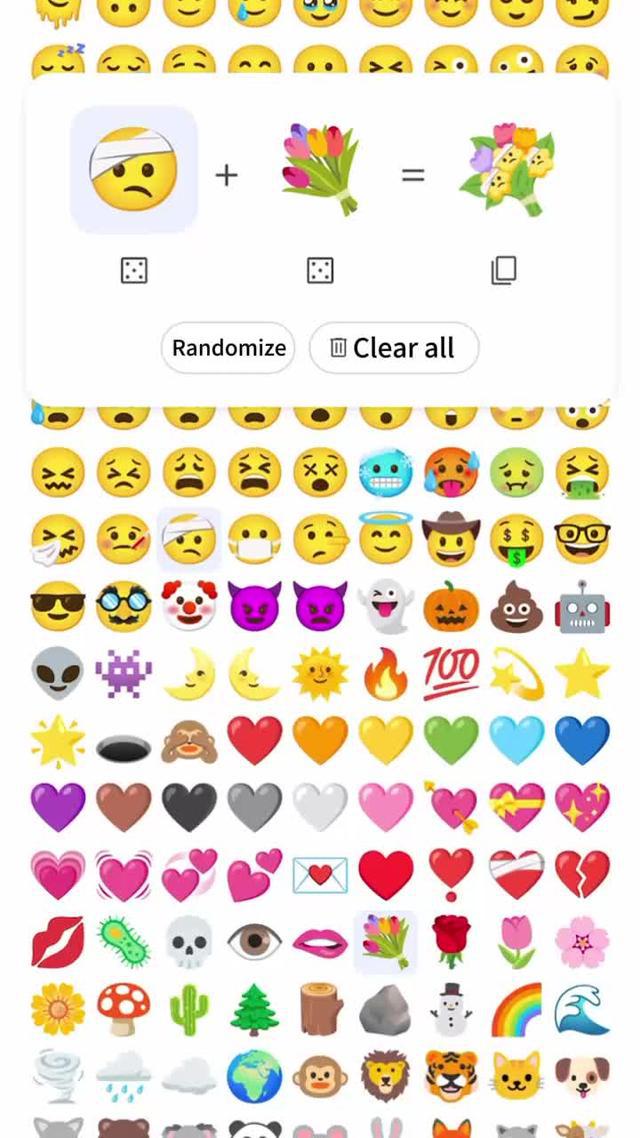
Task: Choose the ghost emoji
Action: [386, 606]
